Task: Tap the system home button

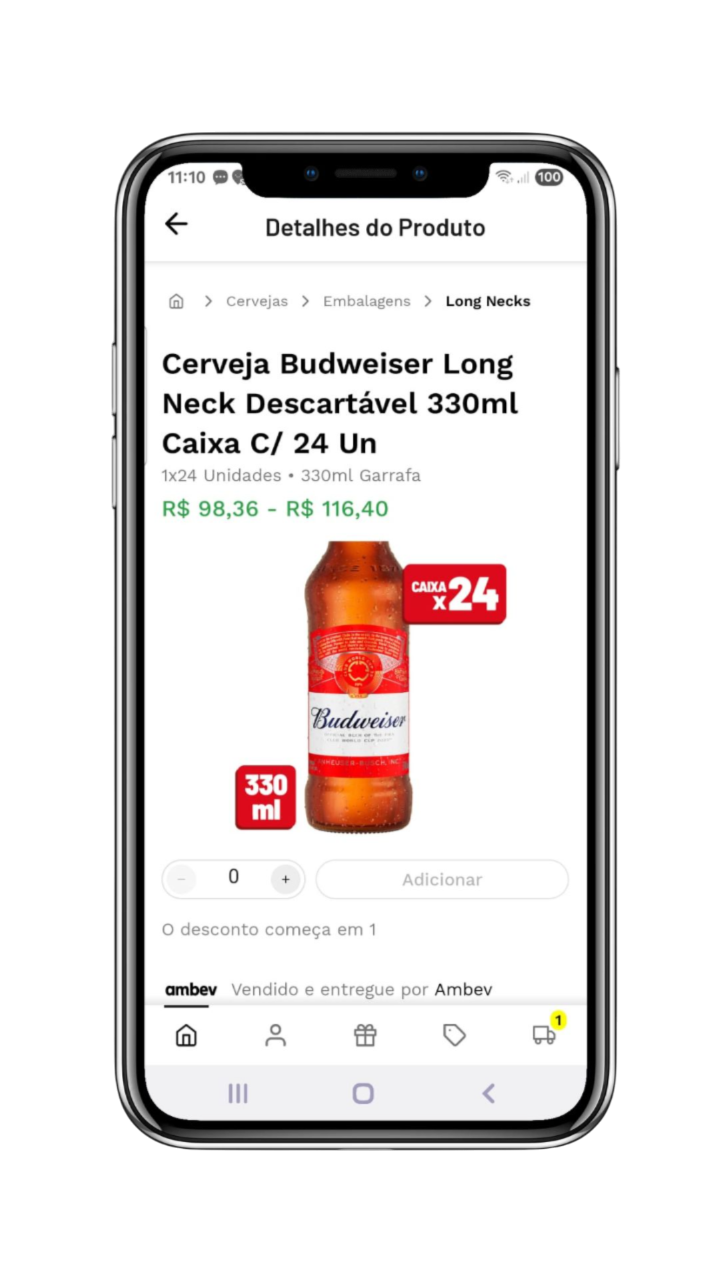Action: 363,1093
